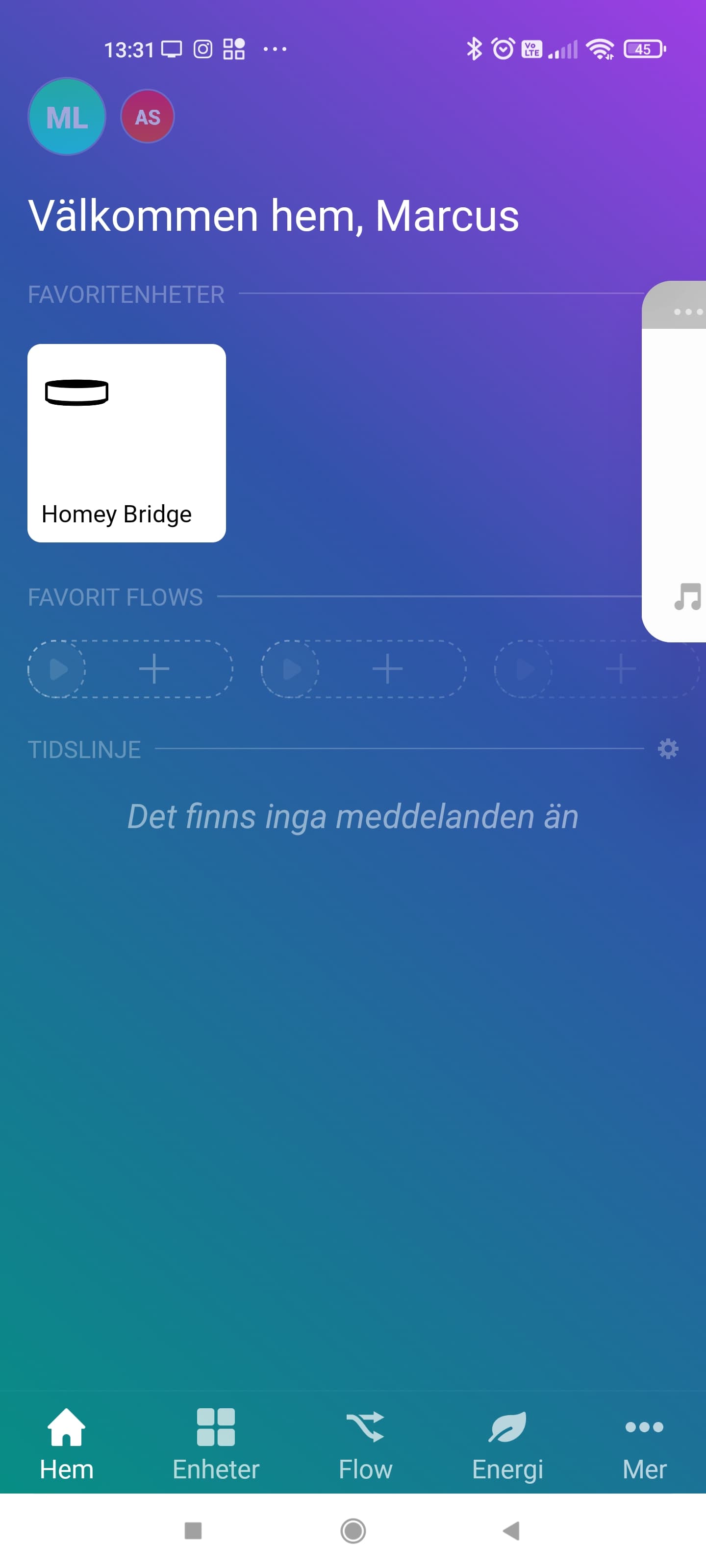Select the AS user avatar
Image resolution: width=706 pixels, height=1568 pixels.
(148, 117)
